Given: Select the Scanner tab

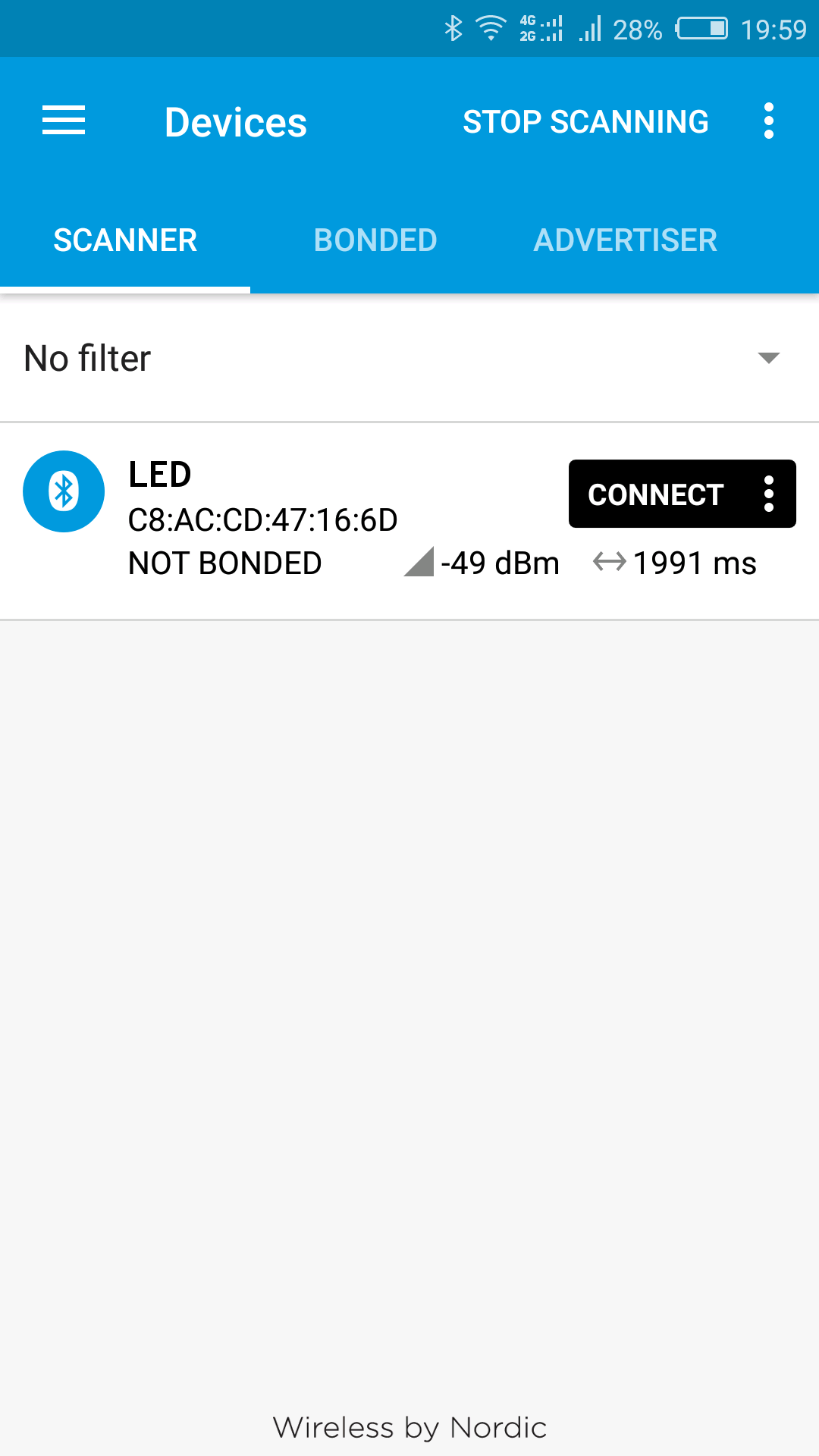Looking at the screenshot, I should tap(125, 240).
